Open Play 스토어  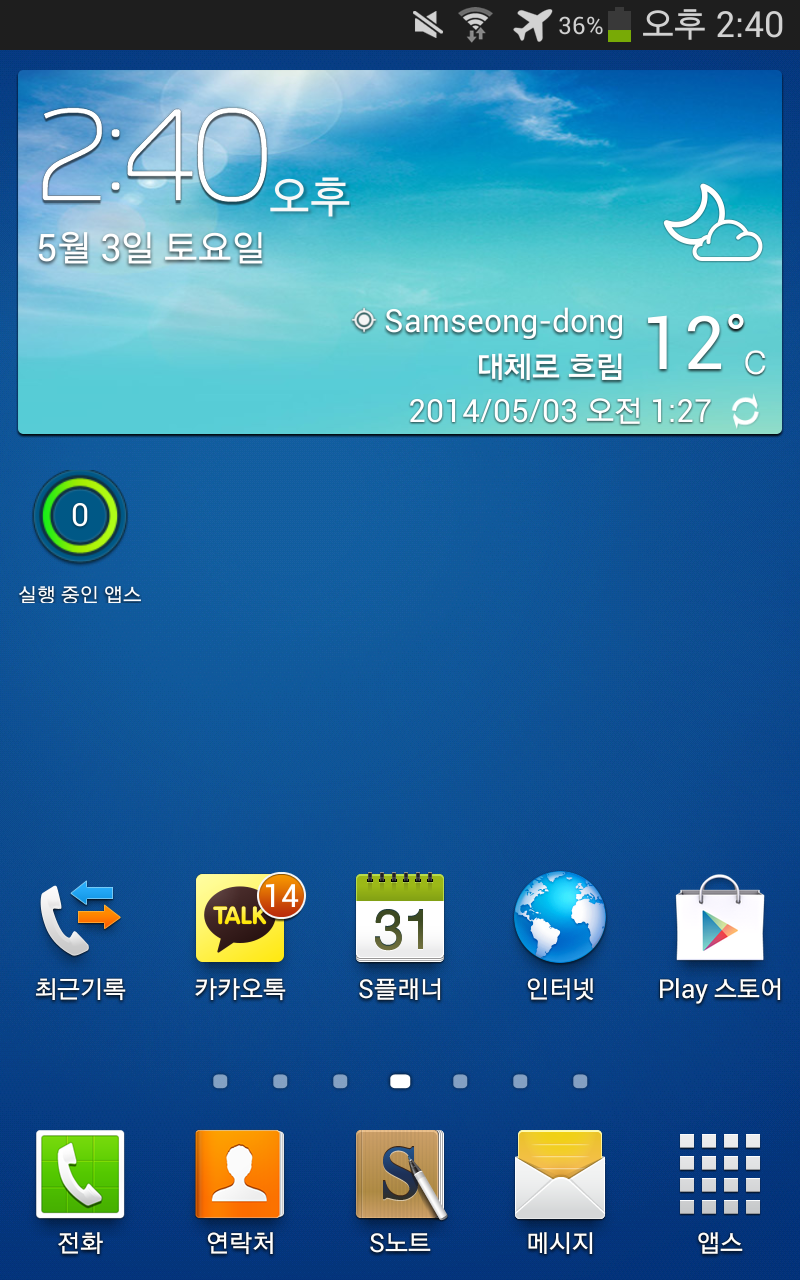click(x=720, y=920)
